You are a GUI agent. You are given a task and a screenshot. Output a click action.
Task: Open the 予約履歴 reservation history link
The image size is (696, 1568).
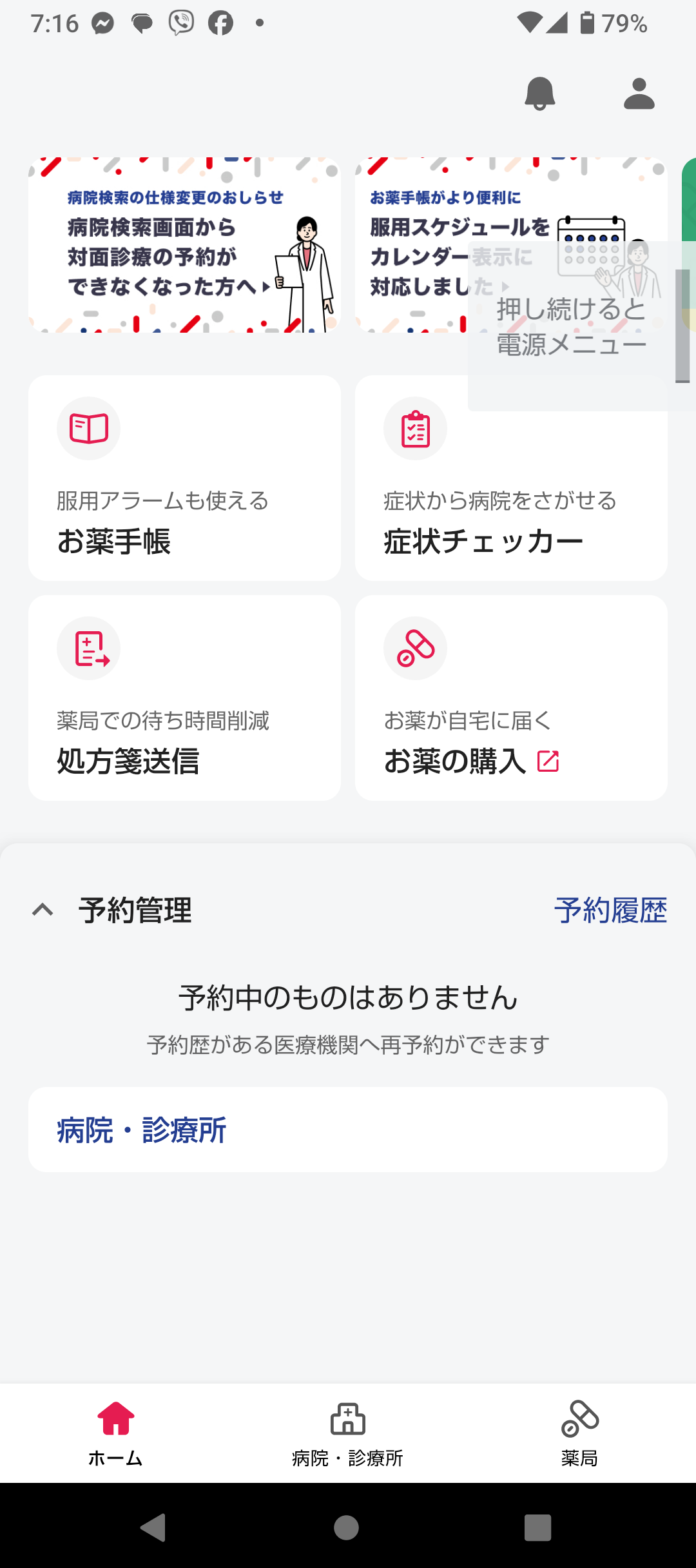click(612, 910)
